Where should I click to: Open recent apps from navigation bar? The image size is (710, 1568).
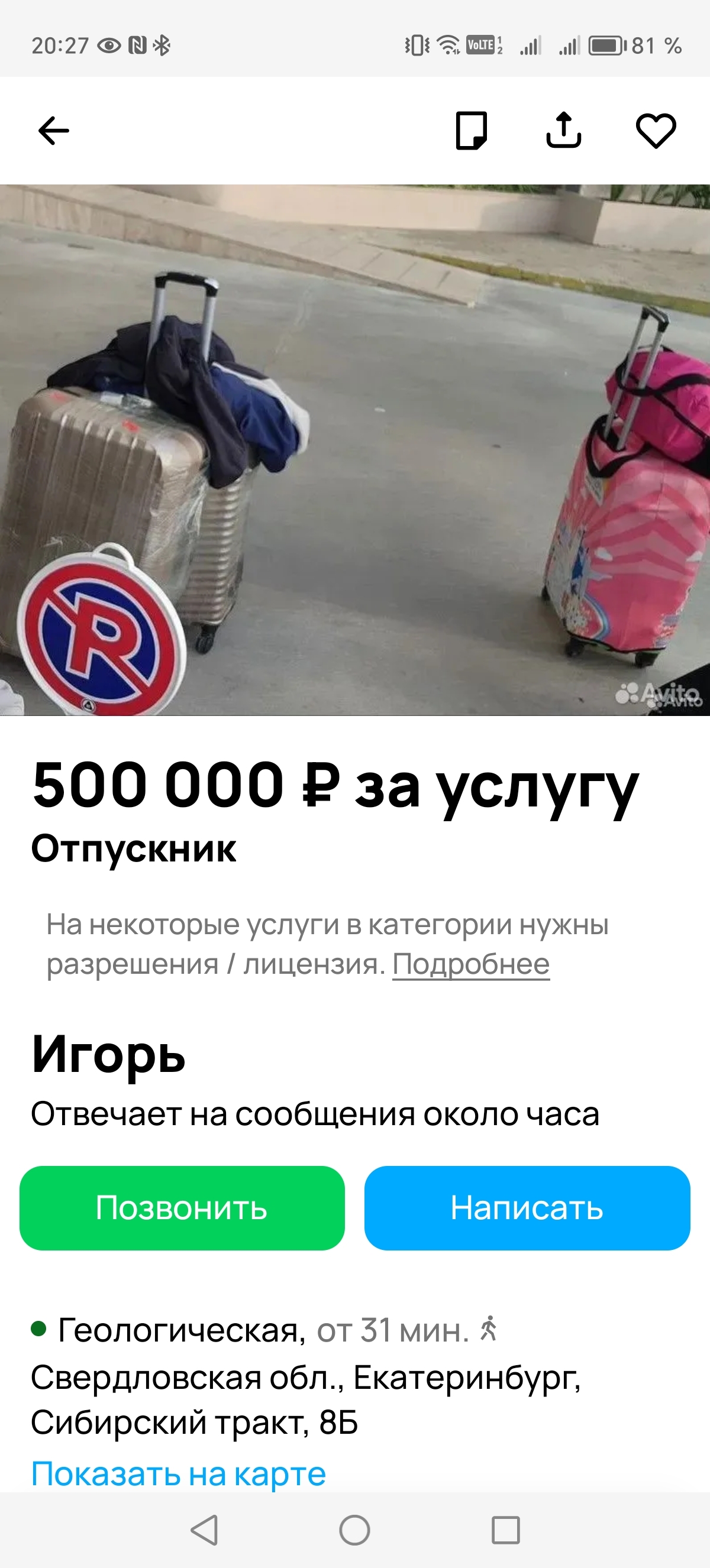coord(505,1530)
